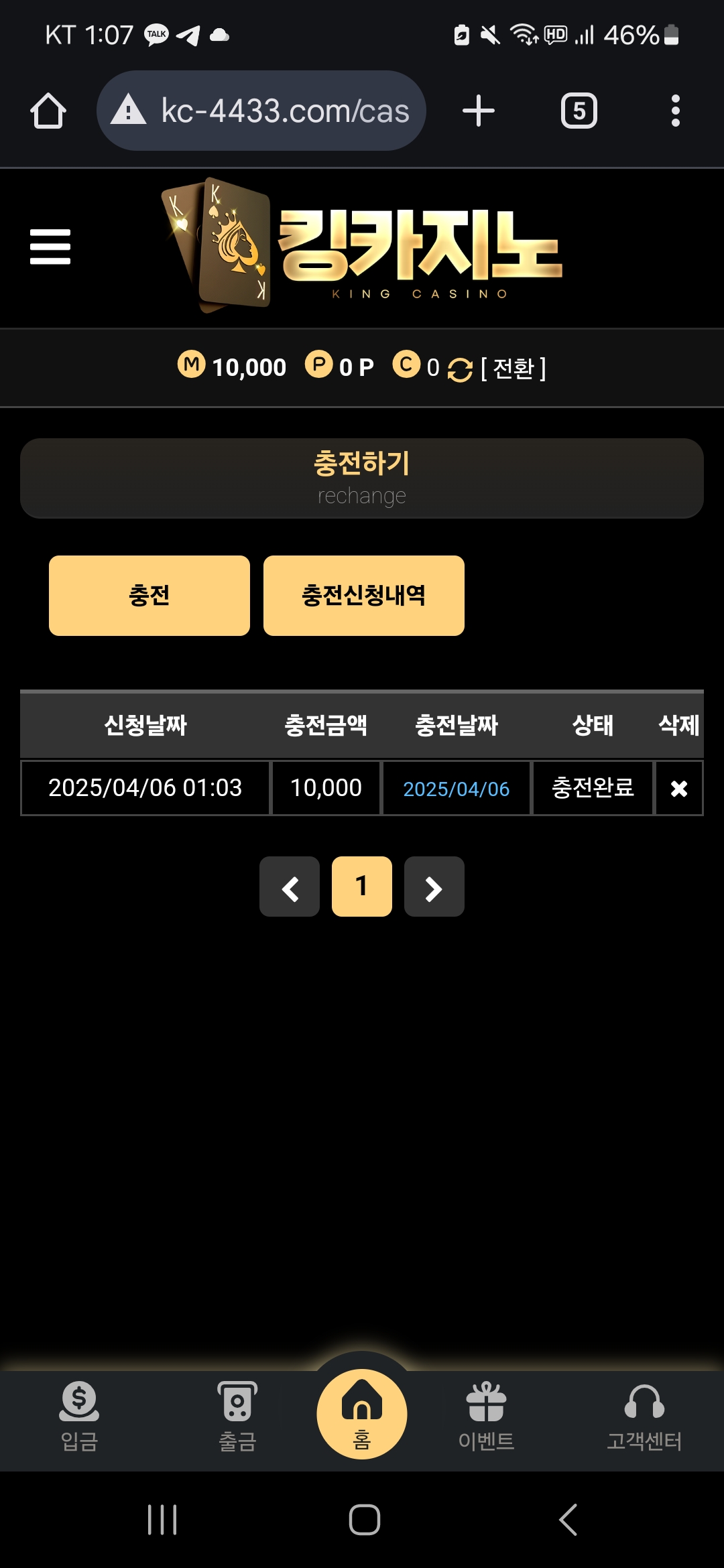Select the 충전 button
Image resolution: width=724 pixels, height=1568 pixels.
(x=149, y=595)
